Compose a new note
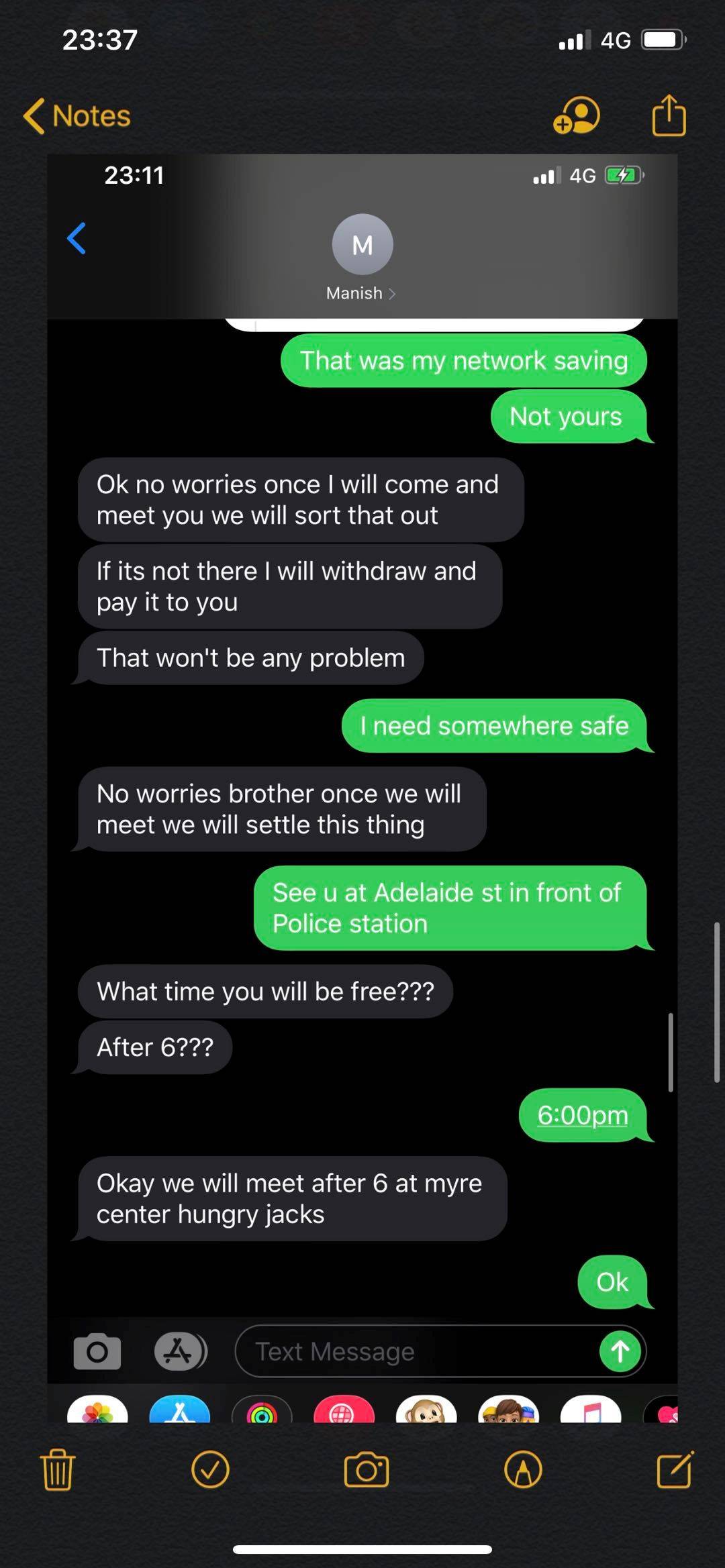 tap(675, 1469)
